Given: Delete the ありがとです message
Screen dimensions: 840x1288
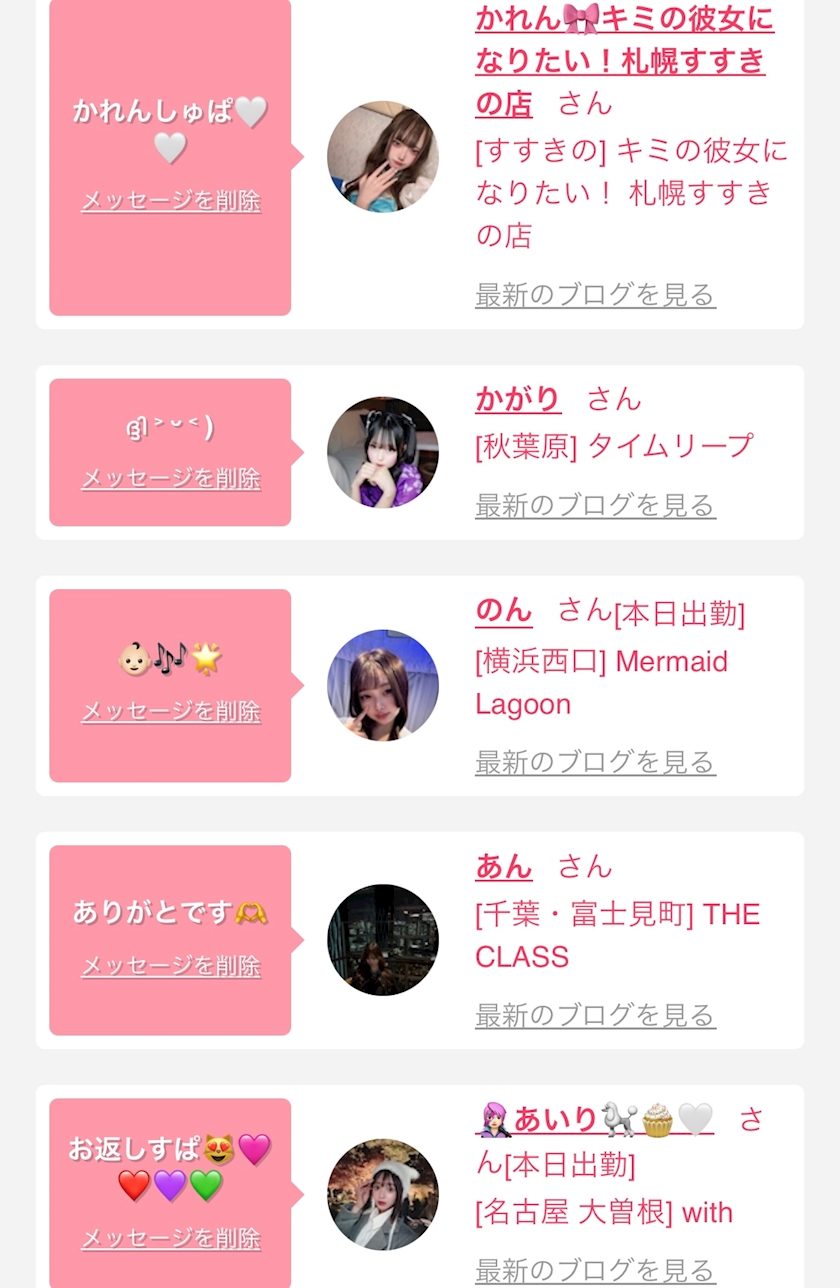Looking at the screenshot, I should (x=171, y=965).
